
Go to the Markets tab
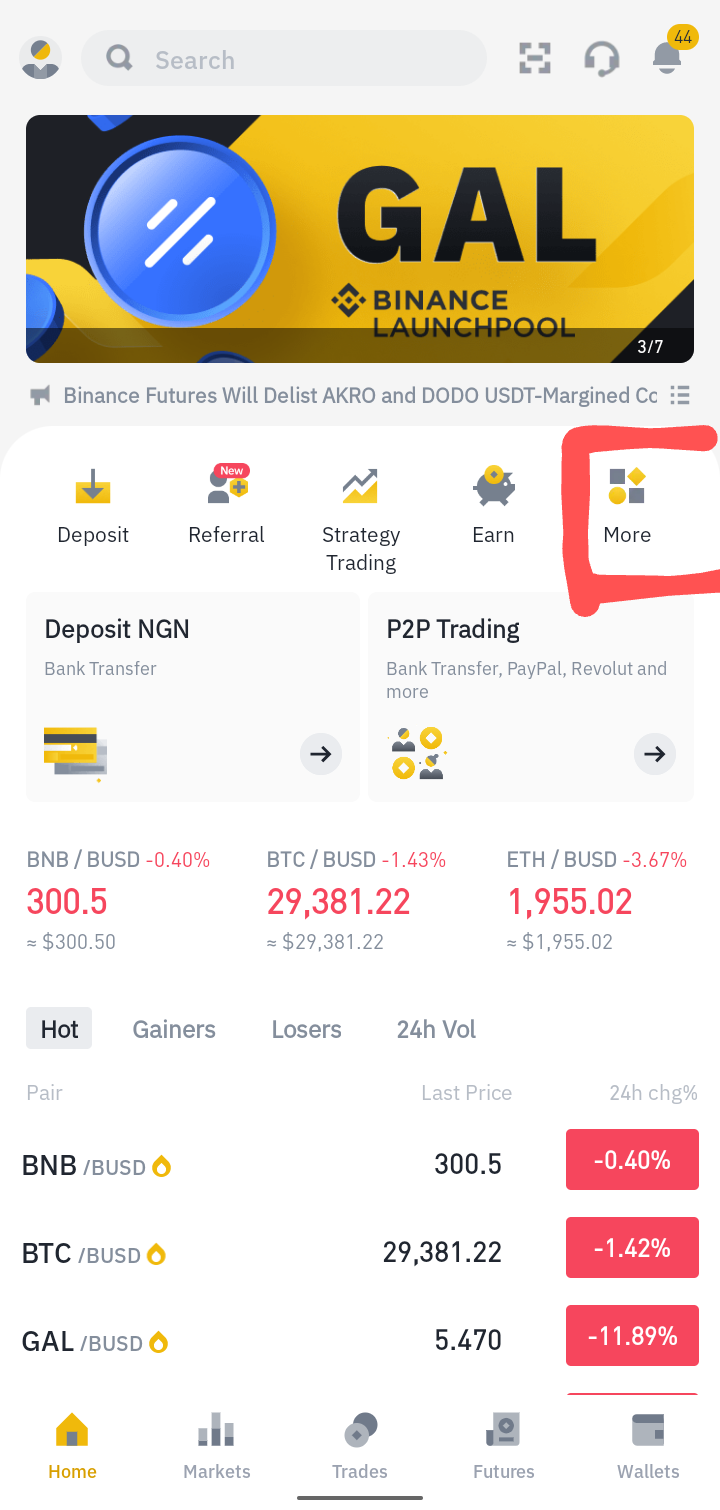(217, 1446)
